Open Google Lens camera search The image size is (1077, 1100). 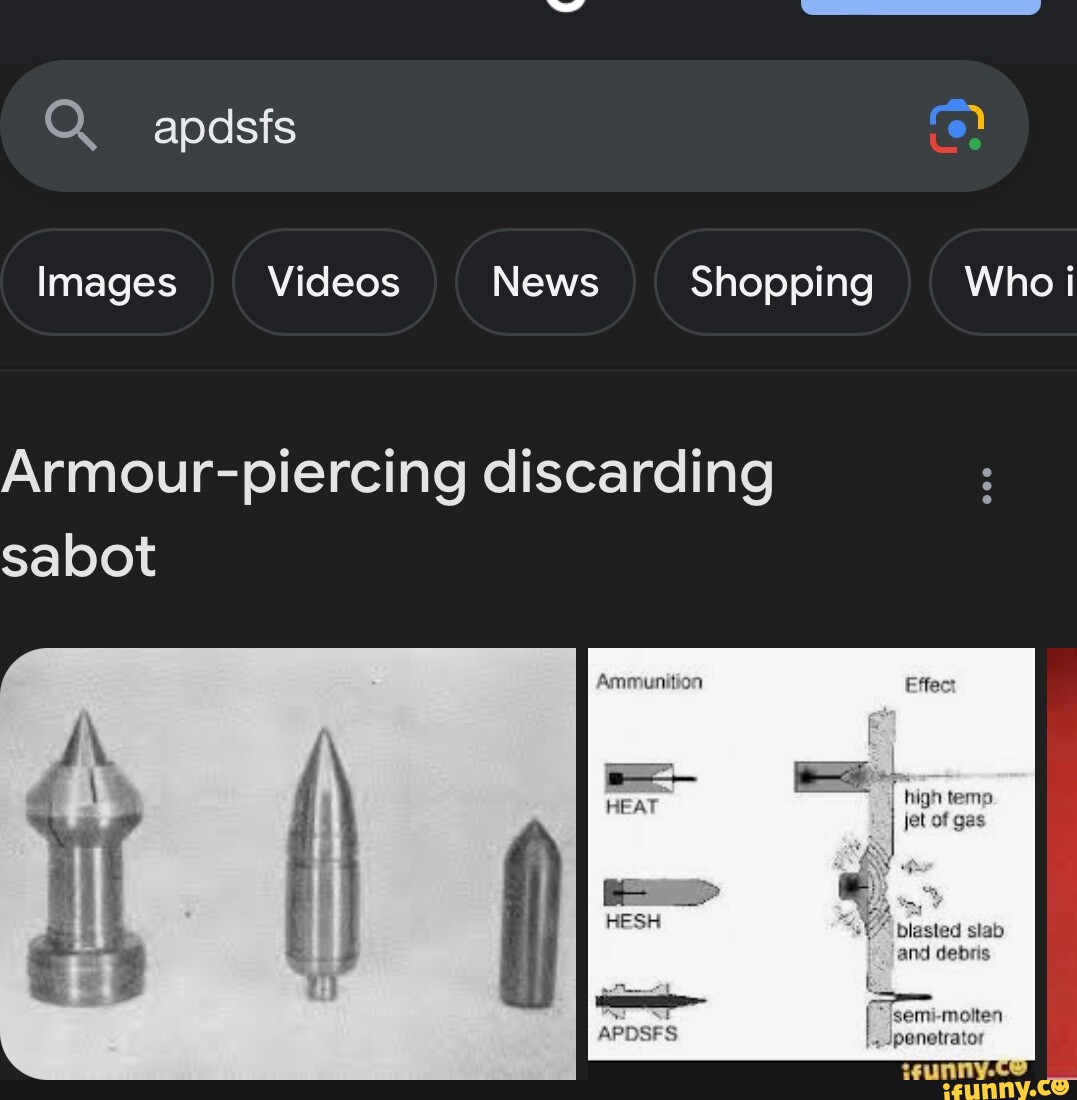coord(956,127)
